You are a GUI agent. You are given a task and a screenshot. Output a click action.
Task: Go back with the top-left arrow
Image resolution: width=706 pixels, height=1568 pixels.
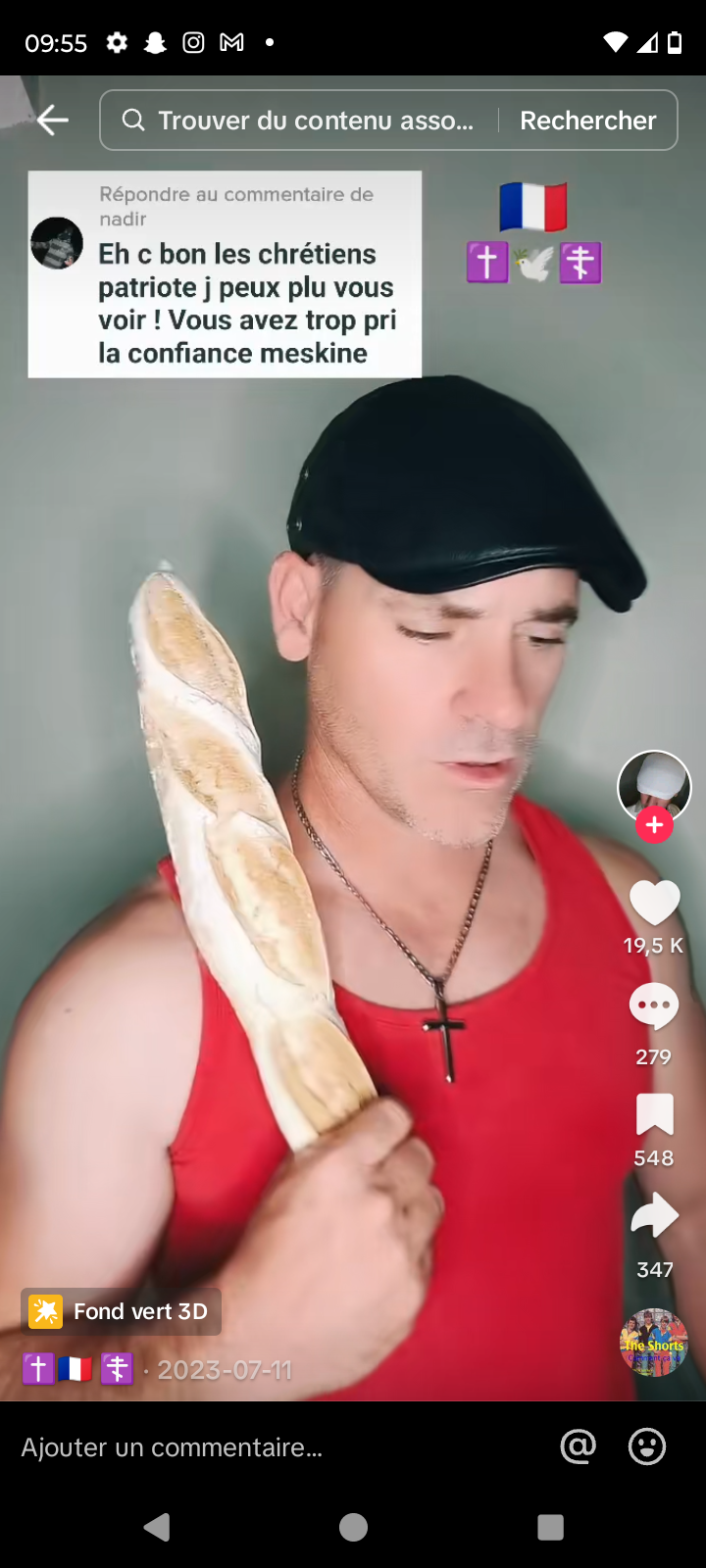coord(53,121)
